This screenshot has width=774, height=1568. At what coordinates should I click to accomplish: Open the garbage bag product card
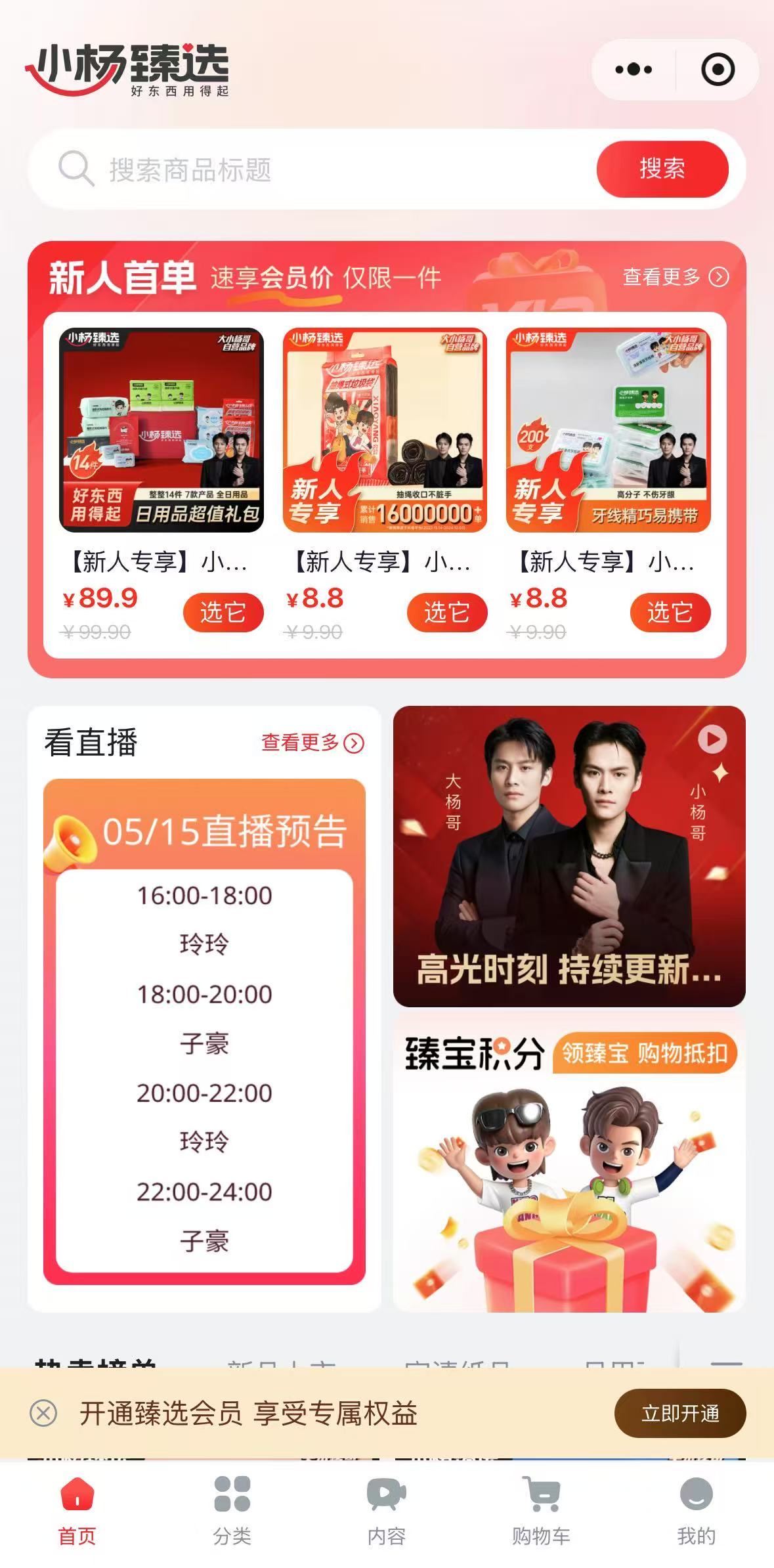tap(385, 431)
